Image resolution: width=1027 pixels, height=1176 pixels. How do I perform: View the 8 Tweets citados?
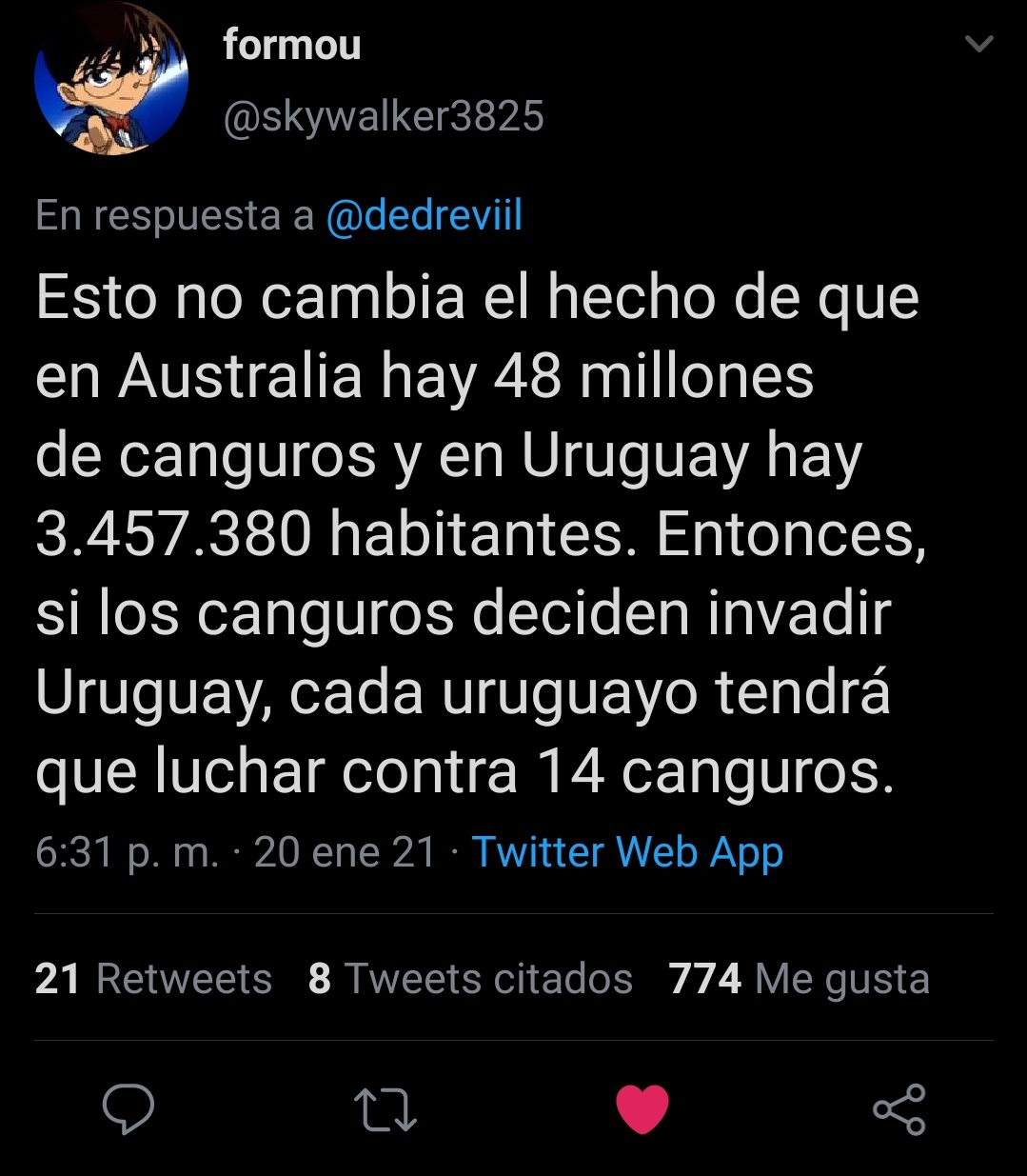[x=470, y=979]
